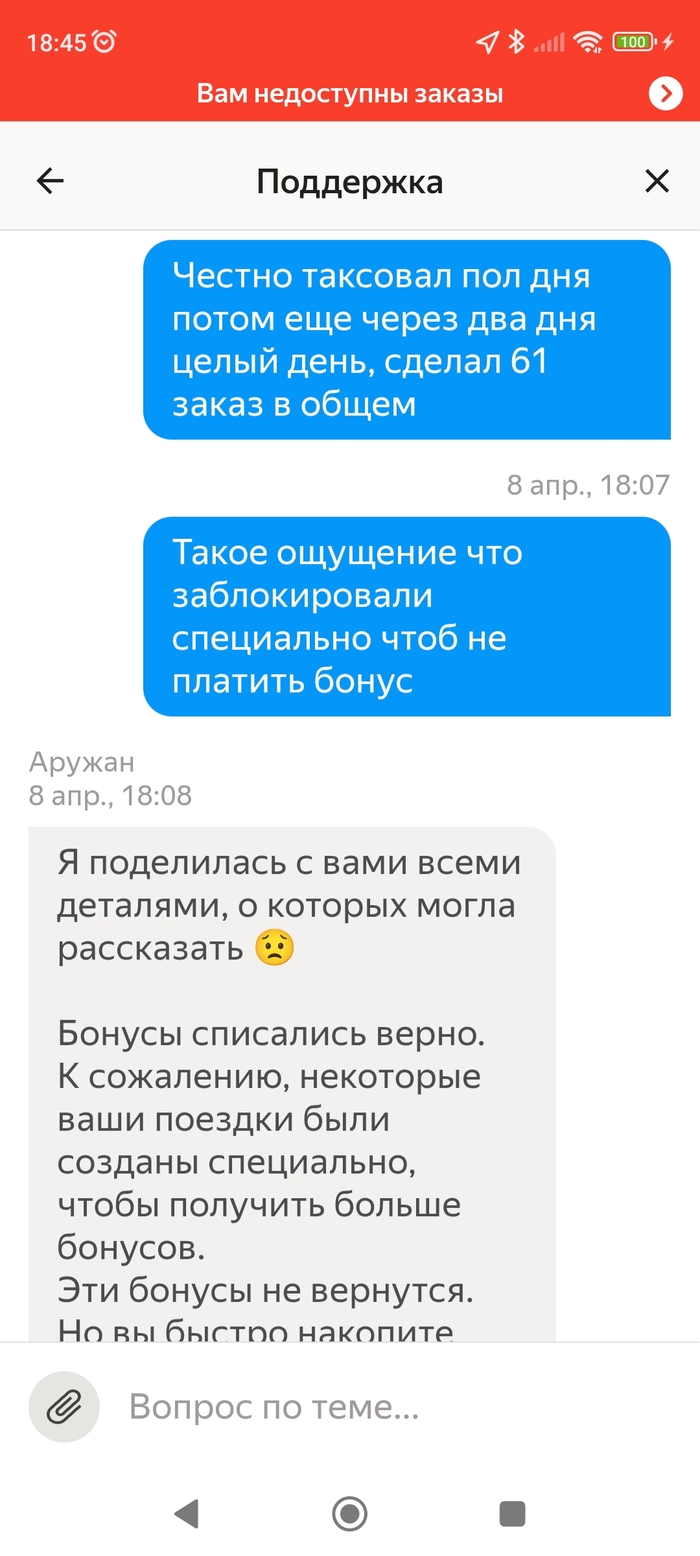The image size is (700, 1556).
Task: Open the recent apps view
Action: pos(513,1514)
